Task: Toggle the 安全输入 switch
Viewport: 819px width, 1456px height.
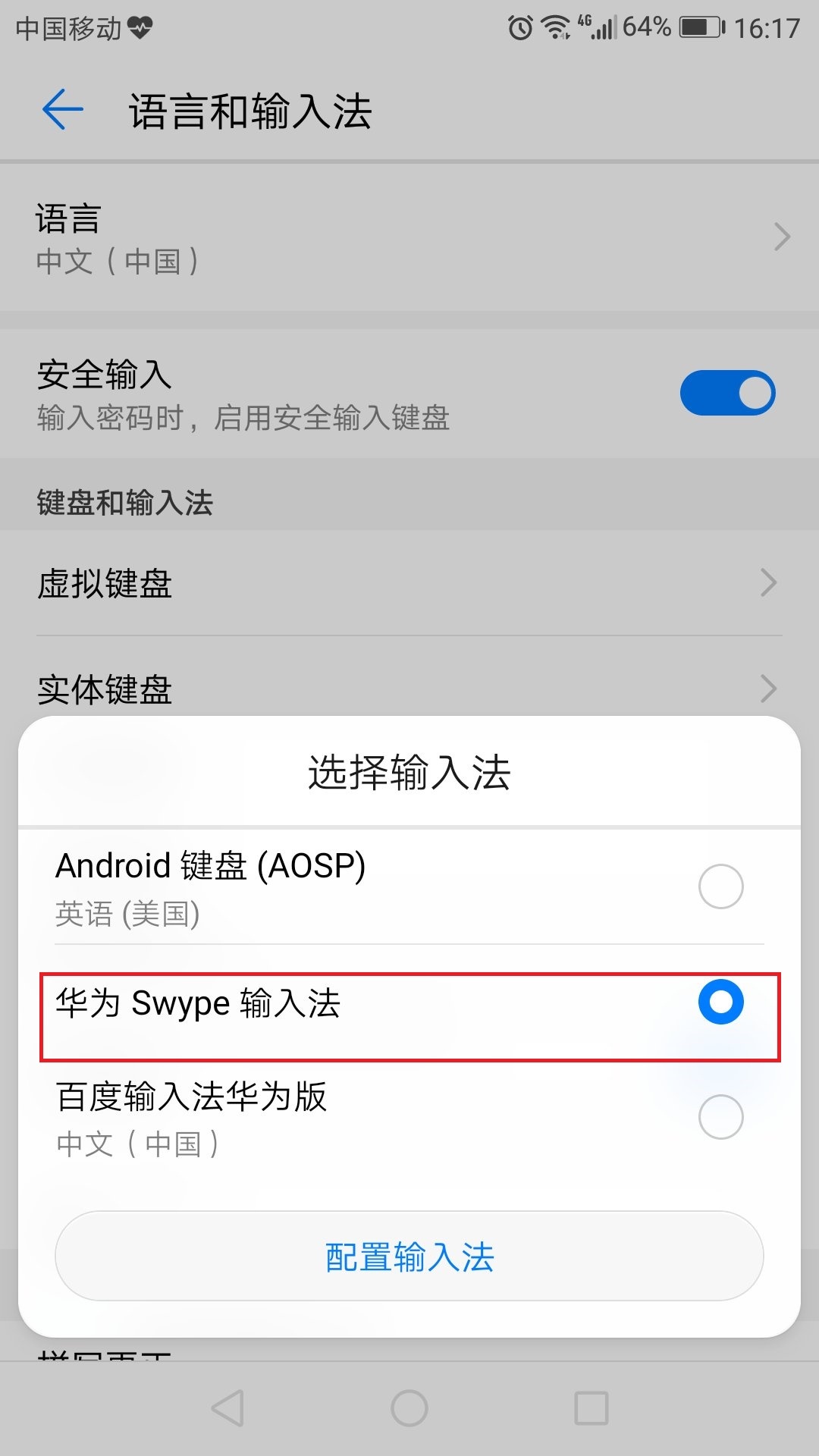Action: (727, 393)
